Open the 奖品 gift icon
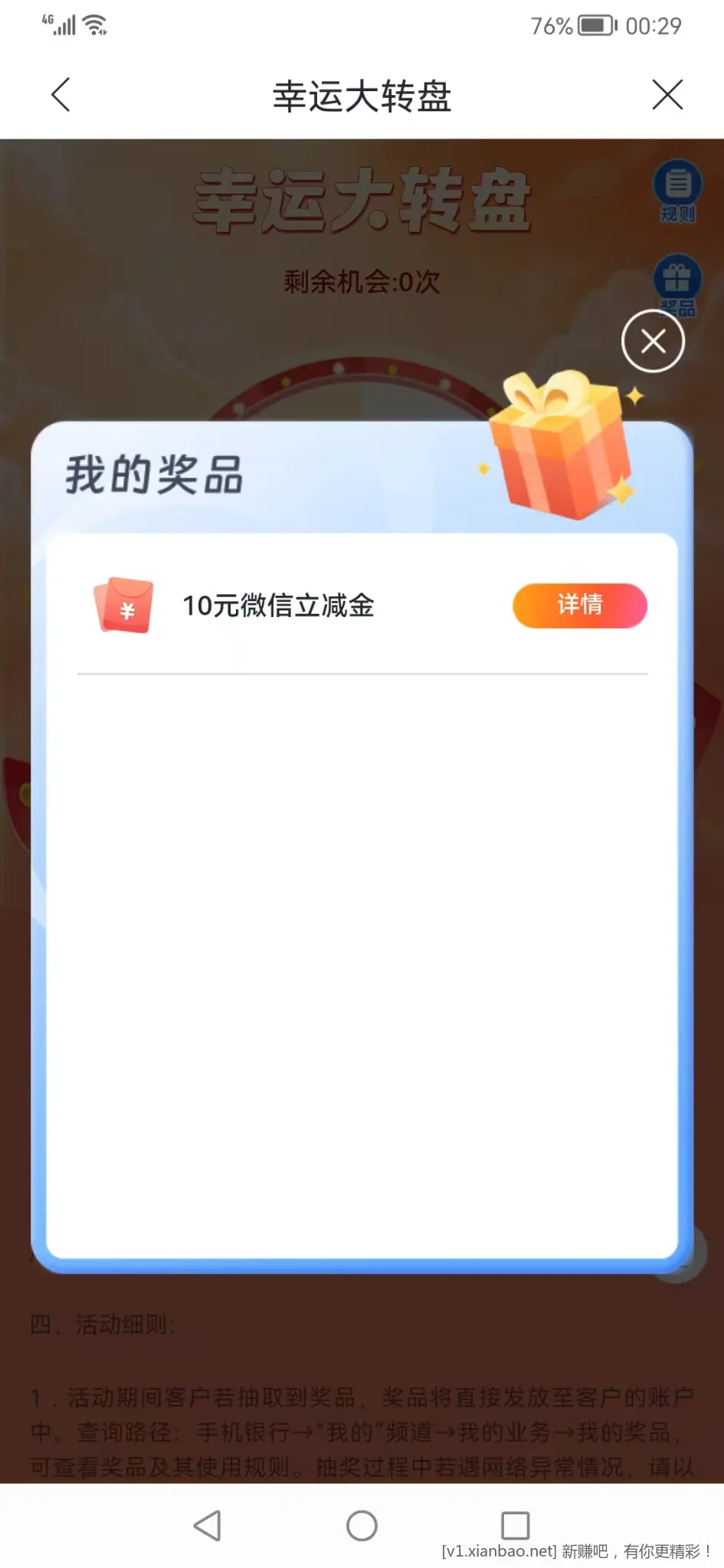Screen dimensions: 724x1568 677,282
